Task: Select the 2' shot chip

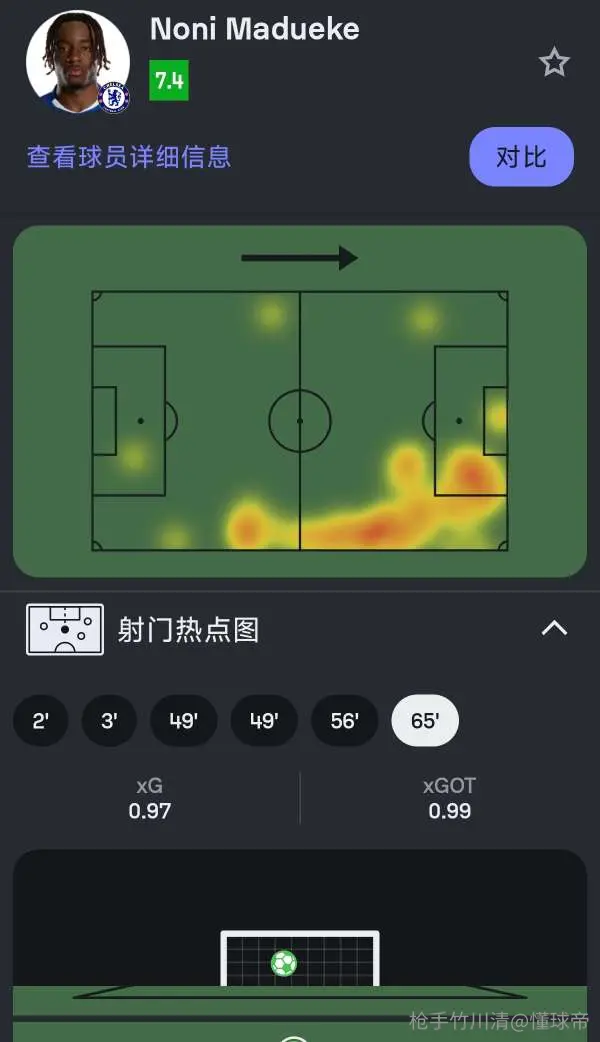Action: tap(41, 720)
